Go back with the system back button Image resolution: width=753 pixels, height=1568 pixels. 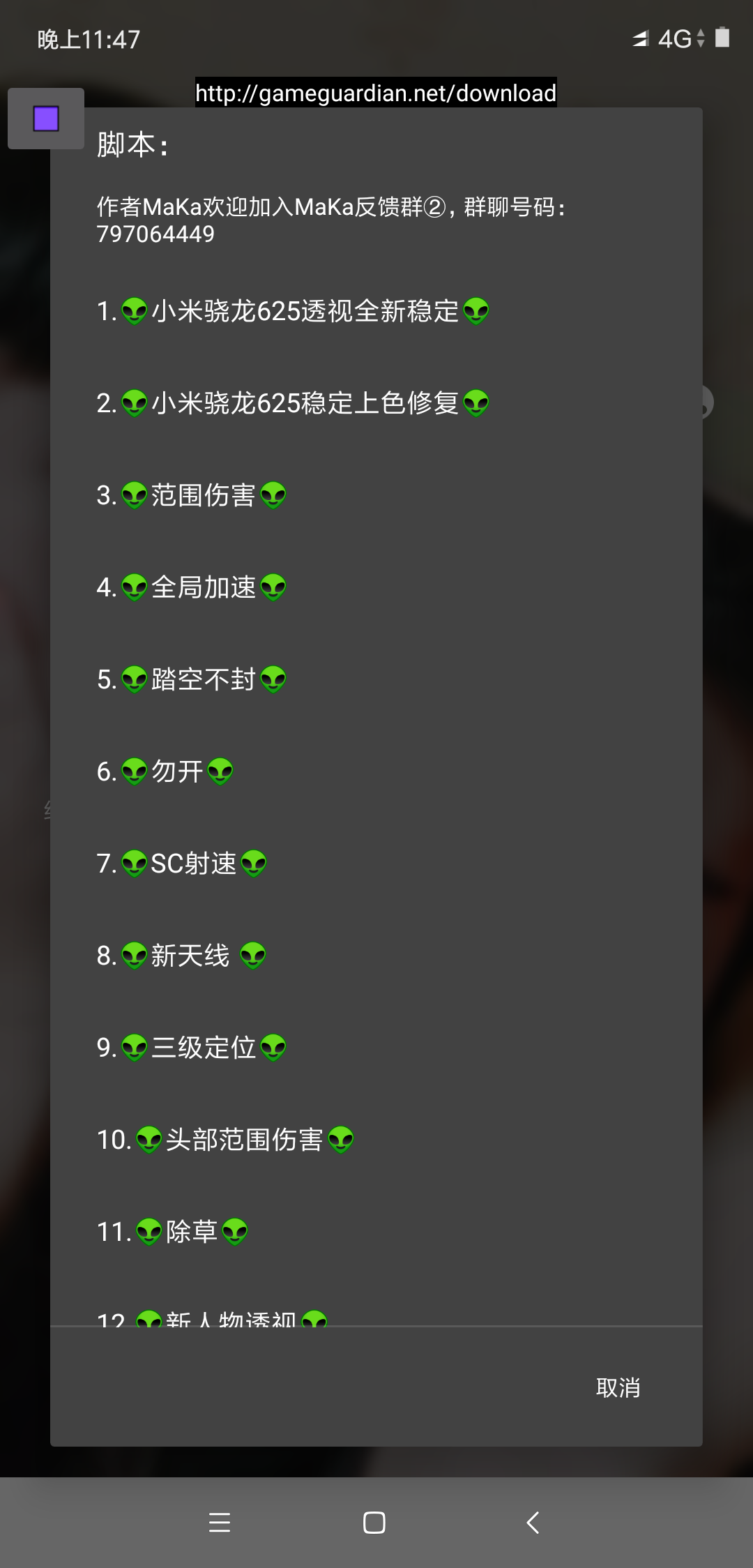533,1522
